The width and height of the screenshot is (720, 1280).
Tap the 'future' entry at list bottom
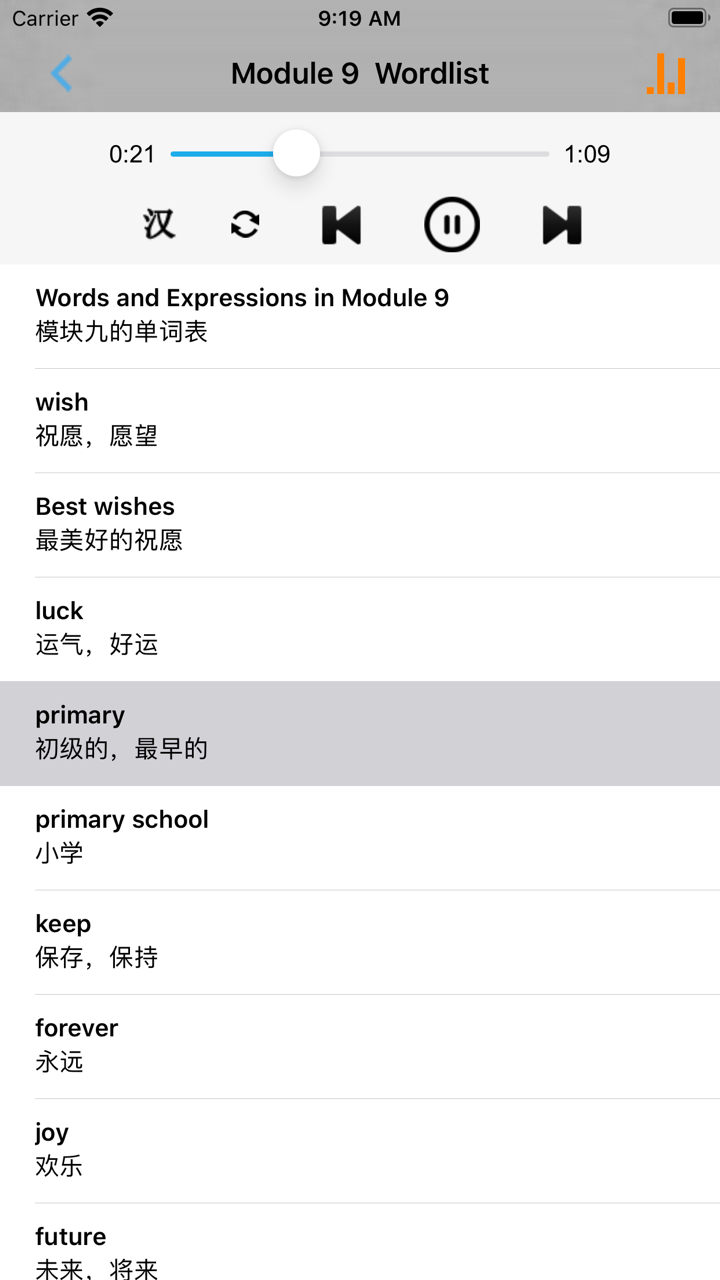(360, 1250)
